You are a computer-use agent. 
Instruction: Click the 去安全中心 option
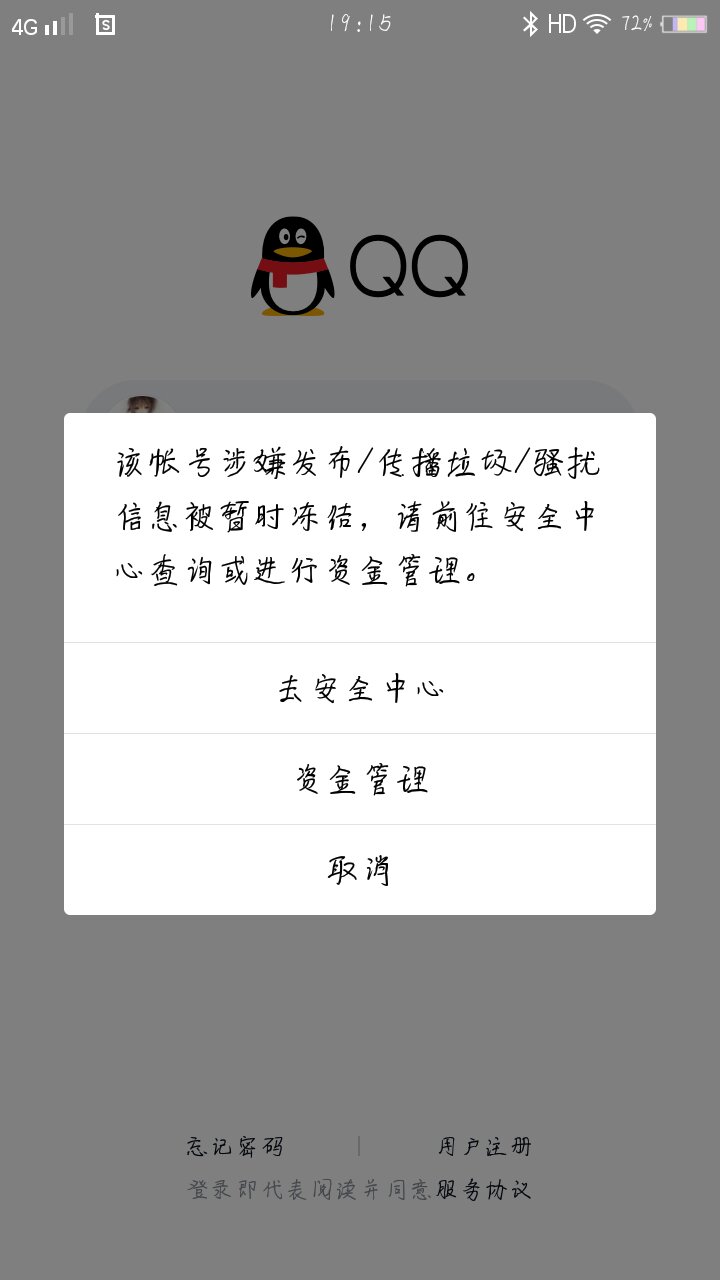click(360, 687)
